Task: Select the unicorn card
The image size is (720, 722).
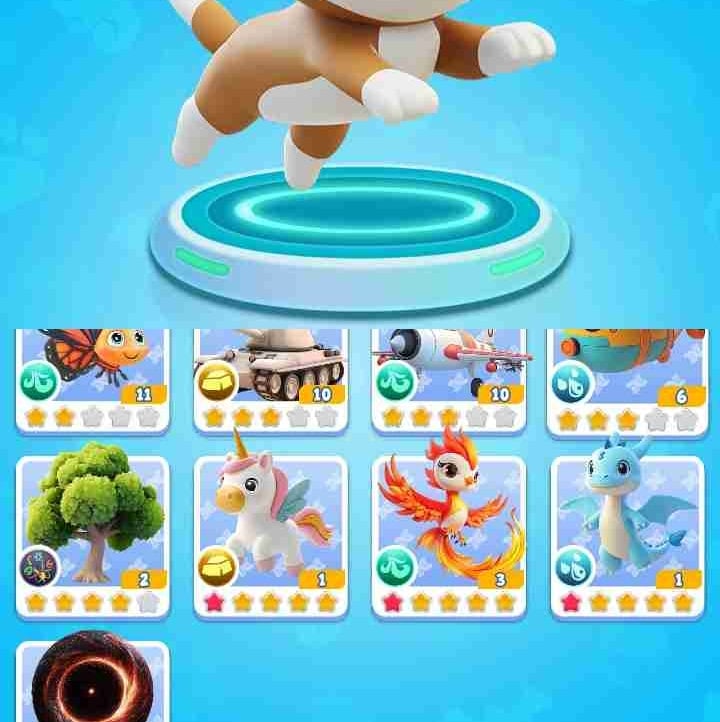Action: pos(271,535)
